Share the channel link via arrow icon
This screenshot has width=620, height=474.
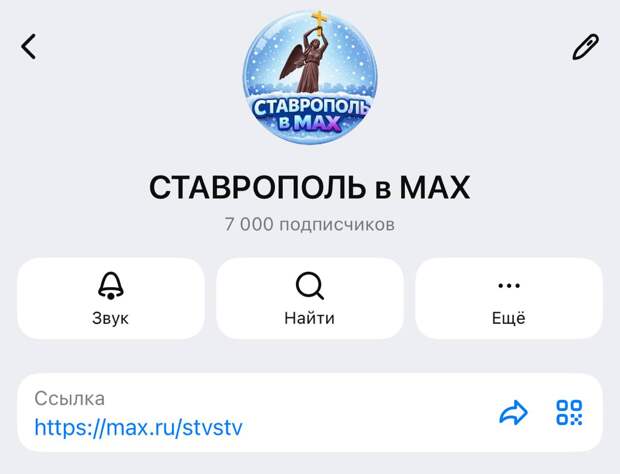pyautogui.click(x=513, y=413)
